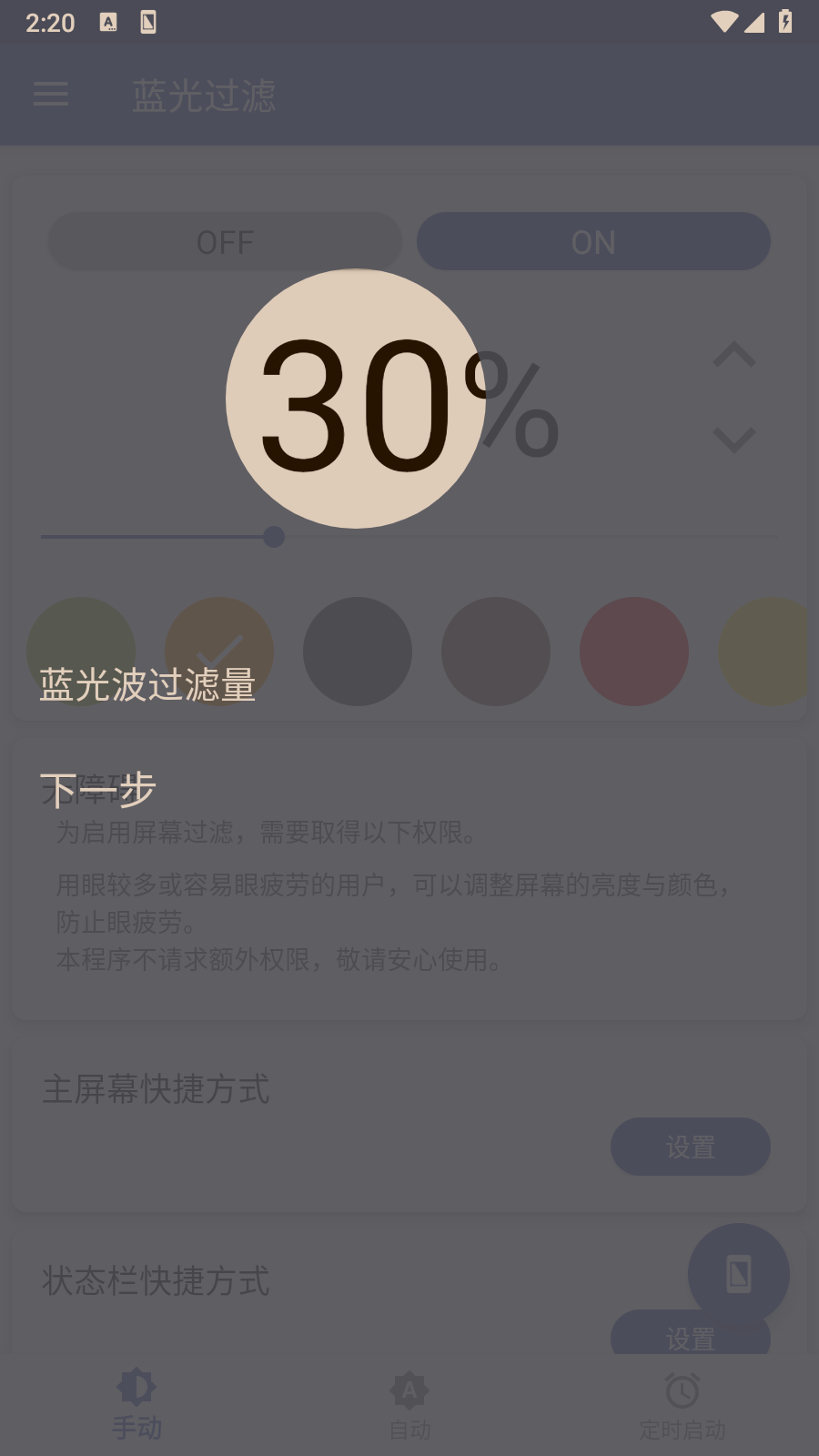Image resolution: width=819 pixels, height=1456 pixels.
Task: Pick the checked brown color swatch
Action: pyautogui.click(x=219, y=652)
